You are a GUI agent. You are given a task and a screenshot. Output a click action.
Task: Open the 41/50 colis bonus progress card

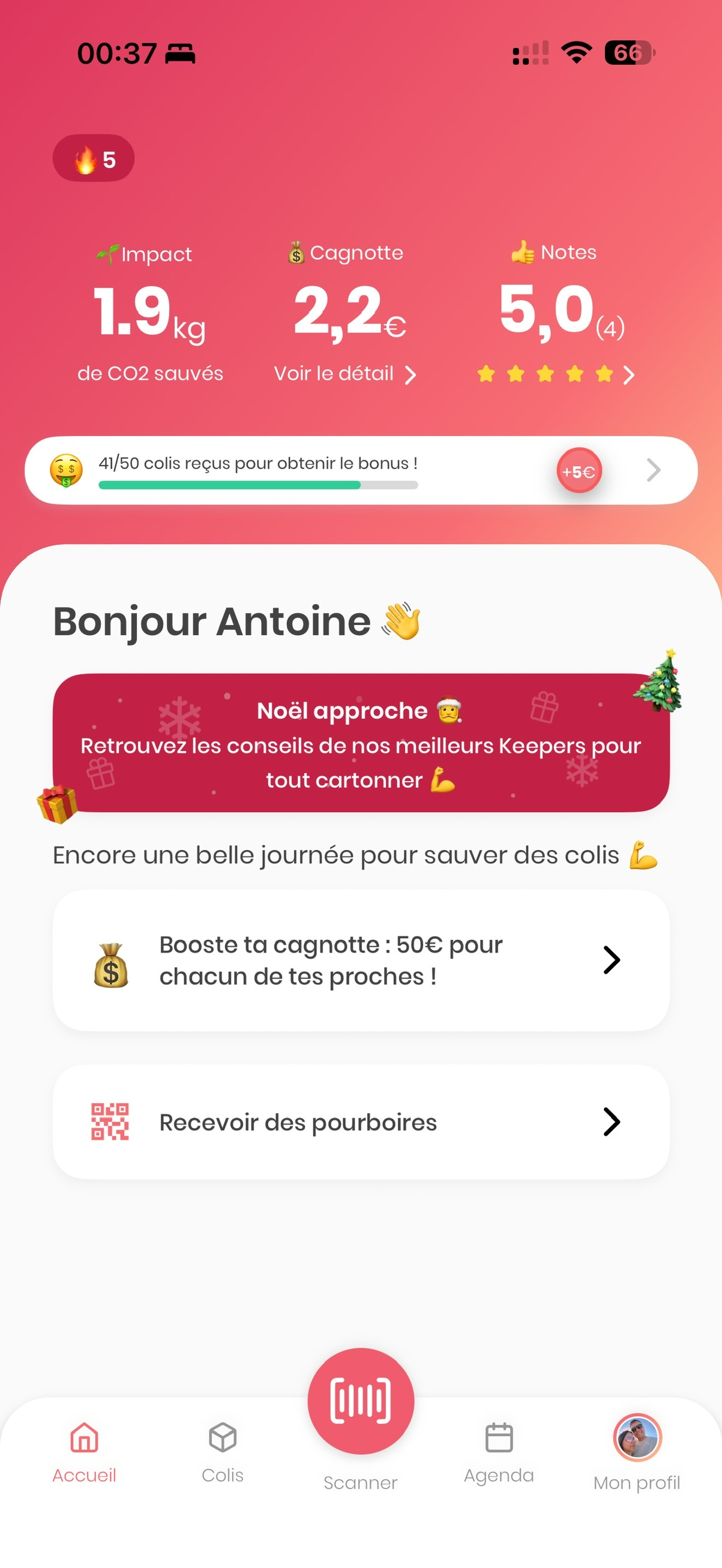[360, 470]
